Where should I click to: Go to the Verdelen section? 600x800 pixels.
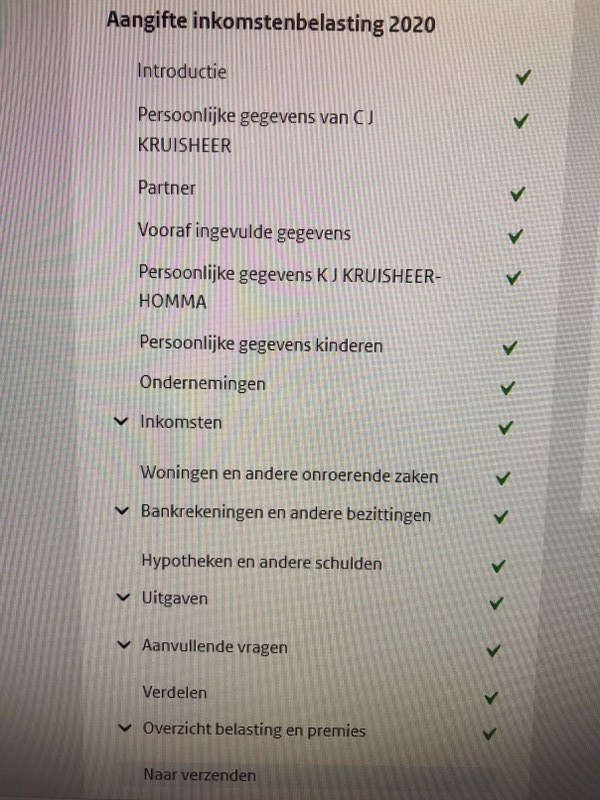(175, 692)
